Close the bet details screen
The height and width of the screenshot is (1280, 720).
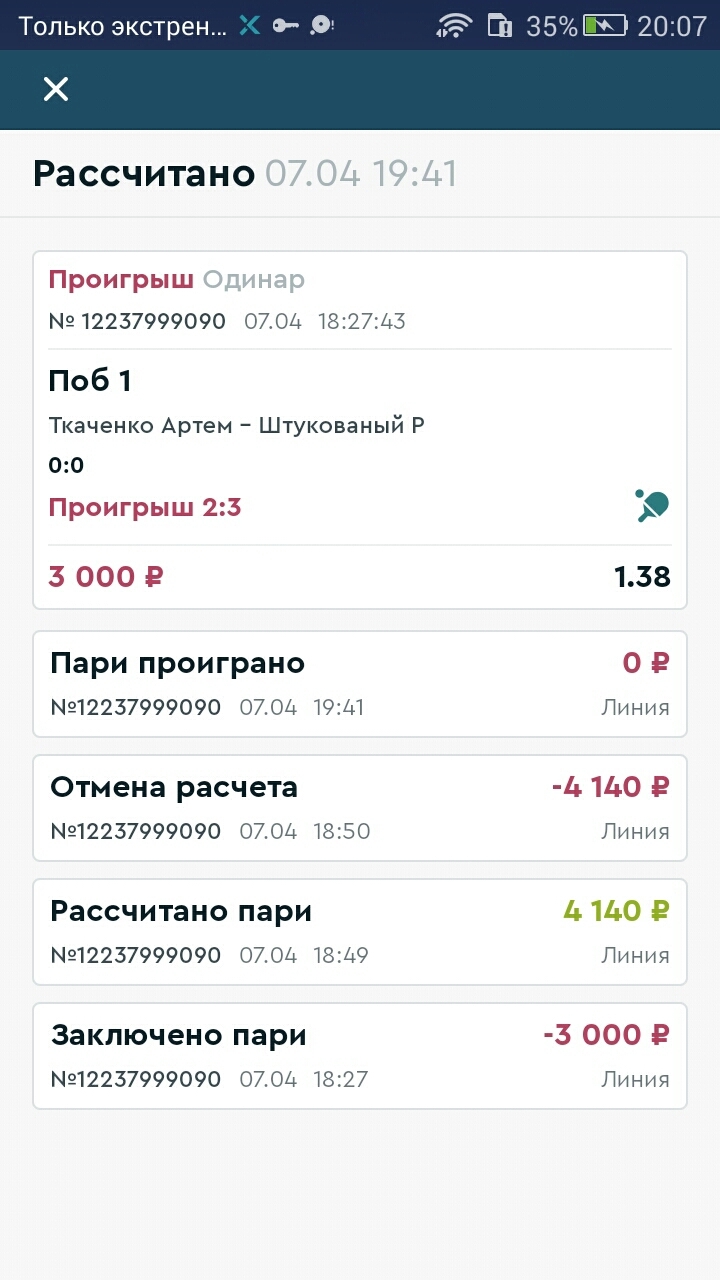tap(56, 89)
